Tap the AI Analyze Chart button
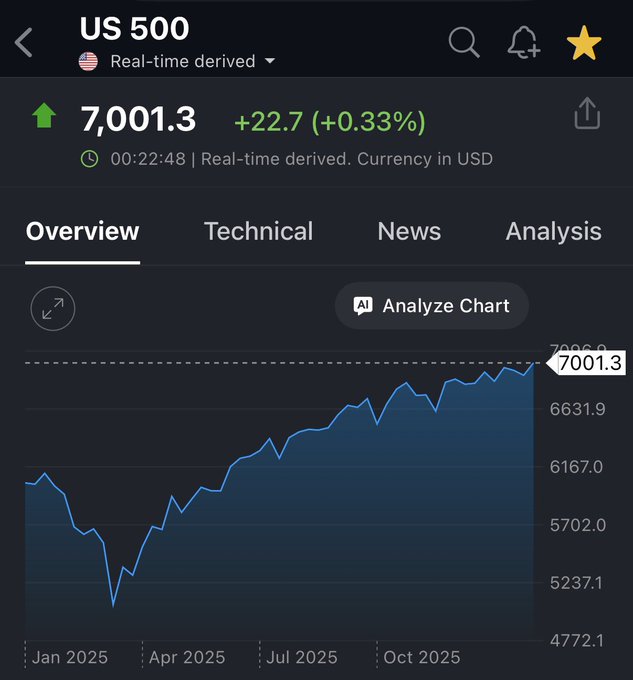The image size is (633, 680). tap(431, 306)
